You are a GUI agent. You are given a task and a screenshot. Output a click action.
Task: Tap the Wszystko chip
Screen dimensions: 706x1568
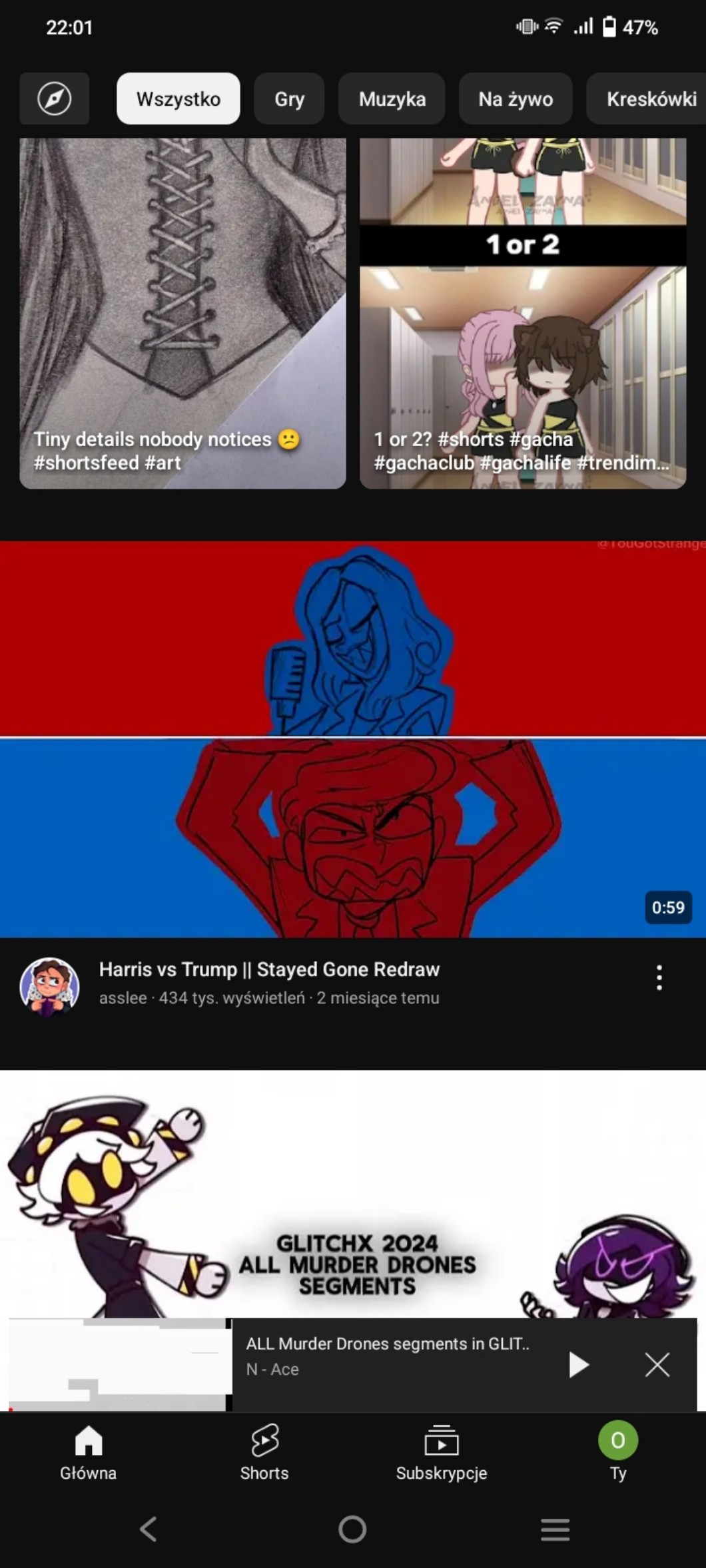click(178, 99)
